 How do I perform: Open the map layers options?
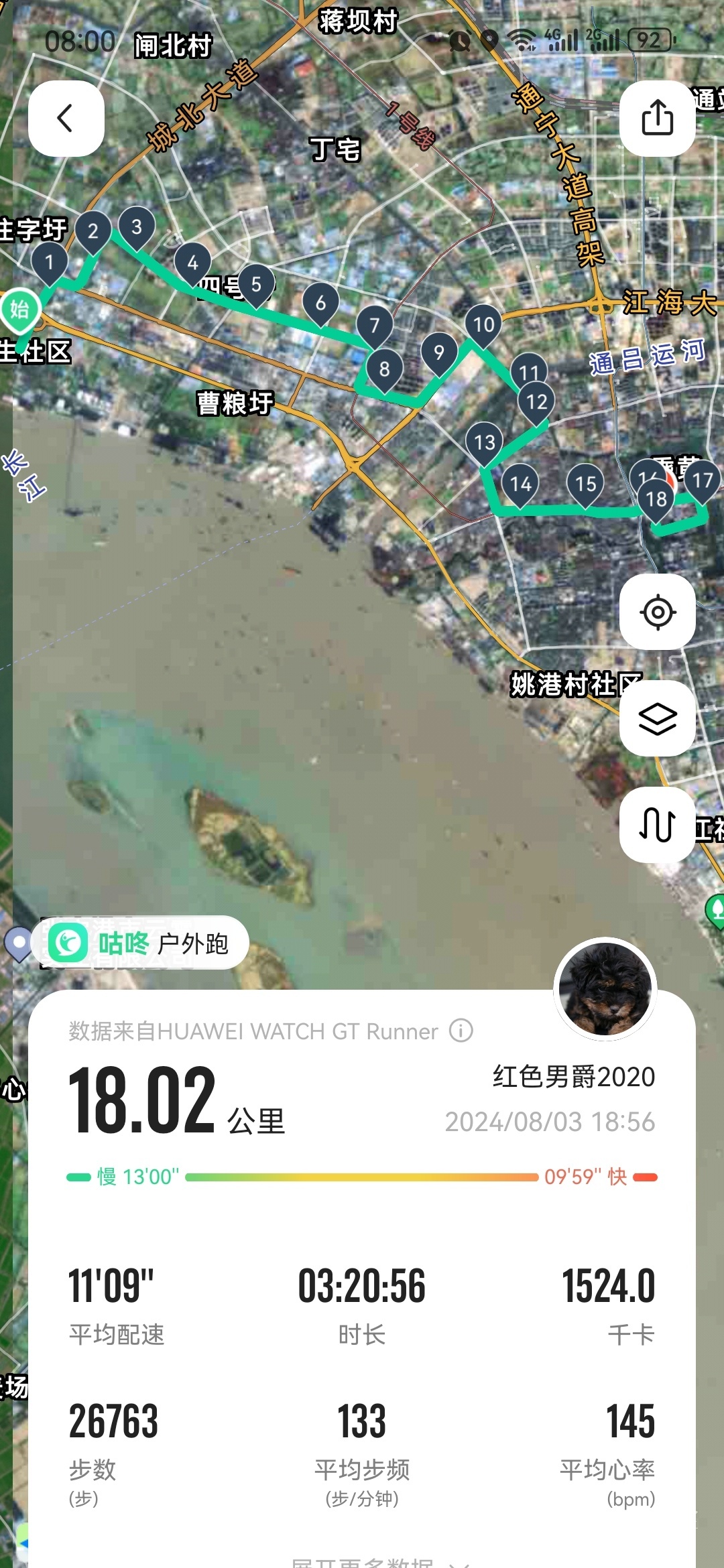click(657, 718)
